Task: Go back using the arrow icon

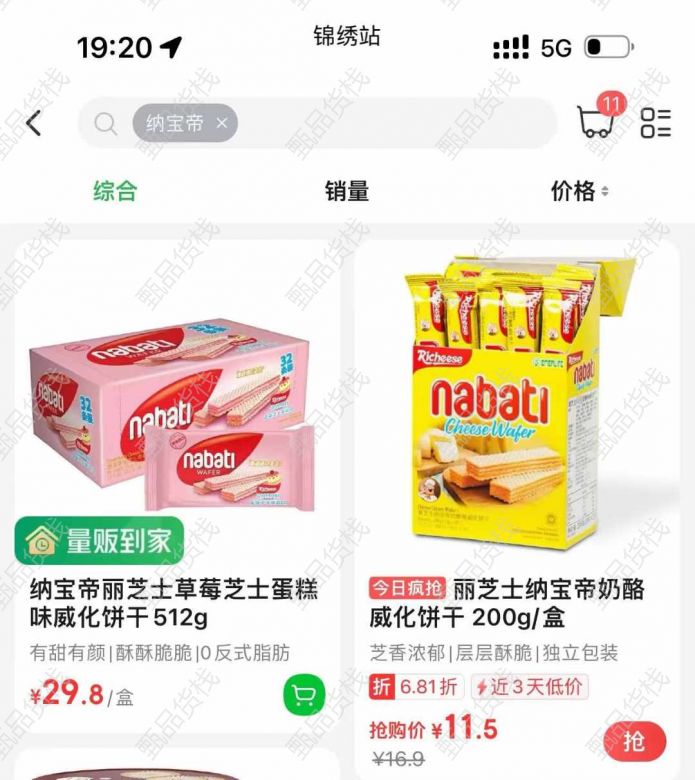Action: coord(34,123)
